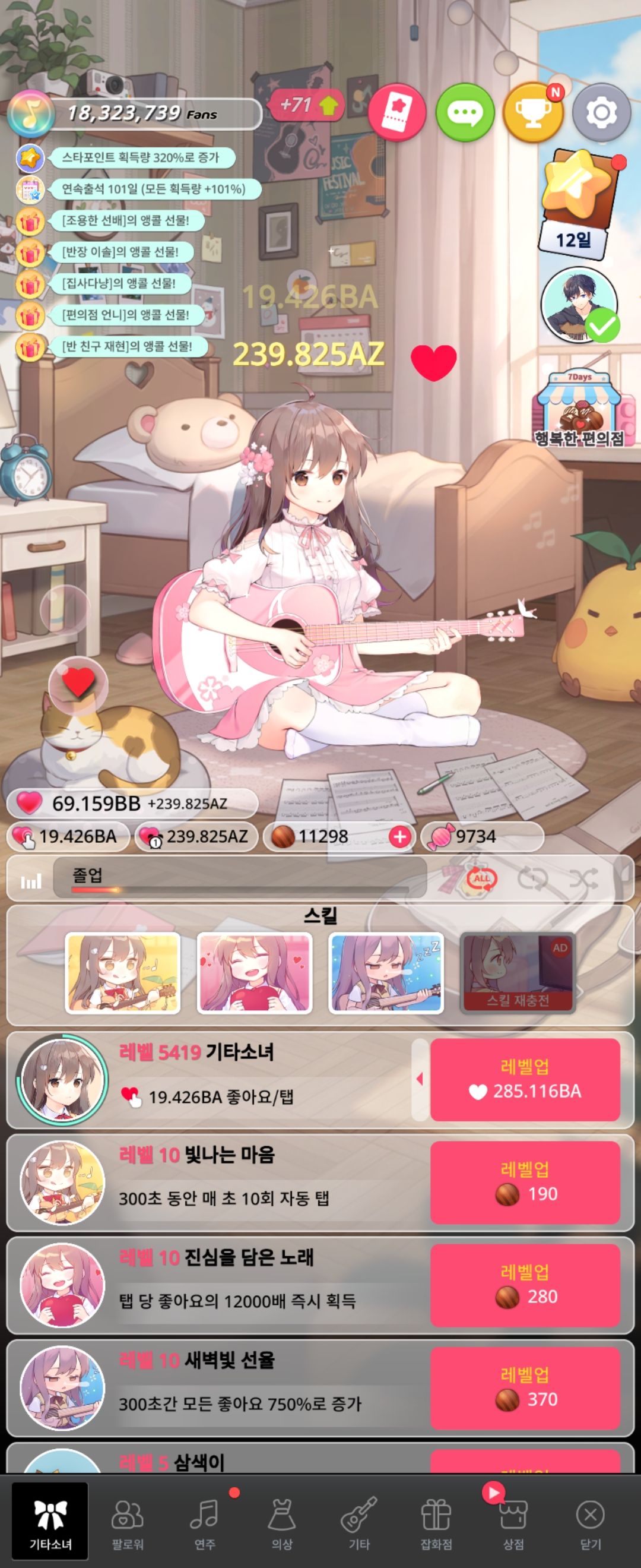Image resolution: width=641 pixels, height=1568 pixels.
Task: Level up 빛나는 마음 for 190
Action: pos(524,1183)
